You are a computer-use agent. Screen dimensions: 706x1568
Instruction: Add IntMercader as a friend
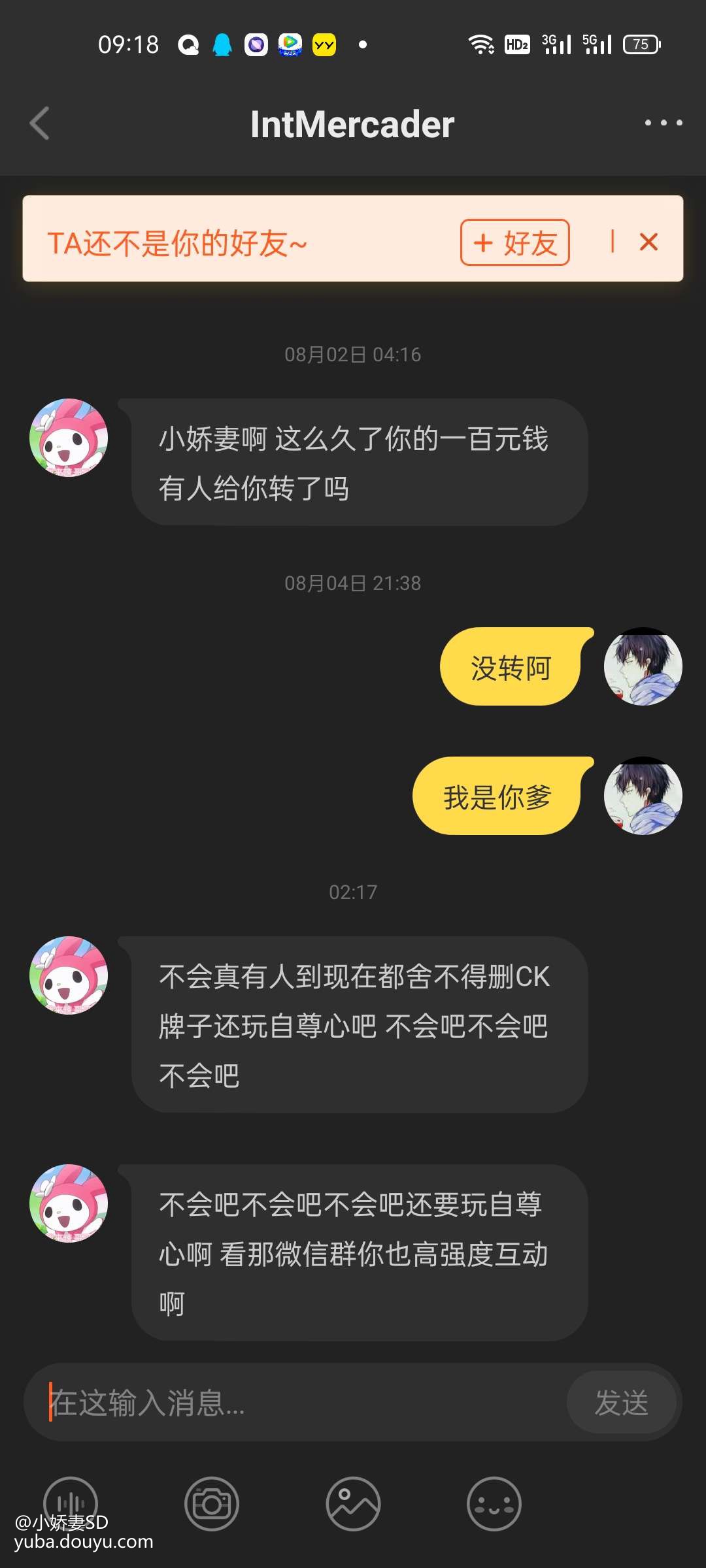pos(514,242)
